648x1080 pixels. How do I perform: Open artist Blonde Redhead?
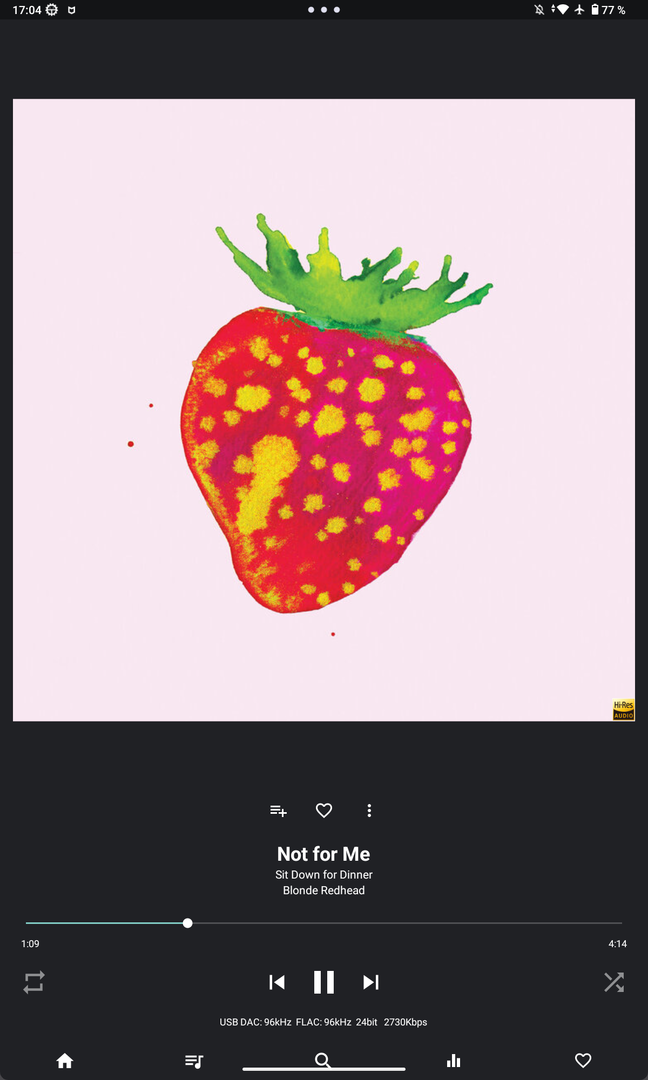tap(324, 890)
